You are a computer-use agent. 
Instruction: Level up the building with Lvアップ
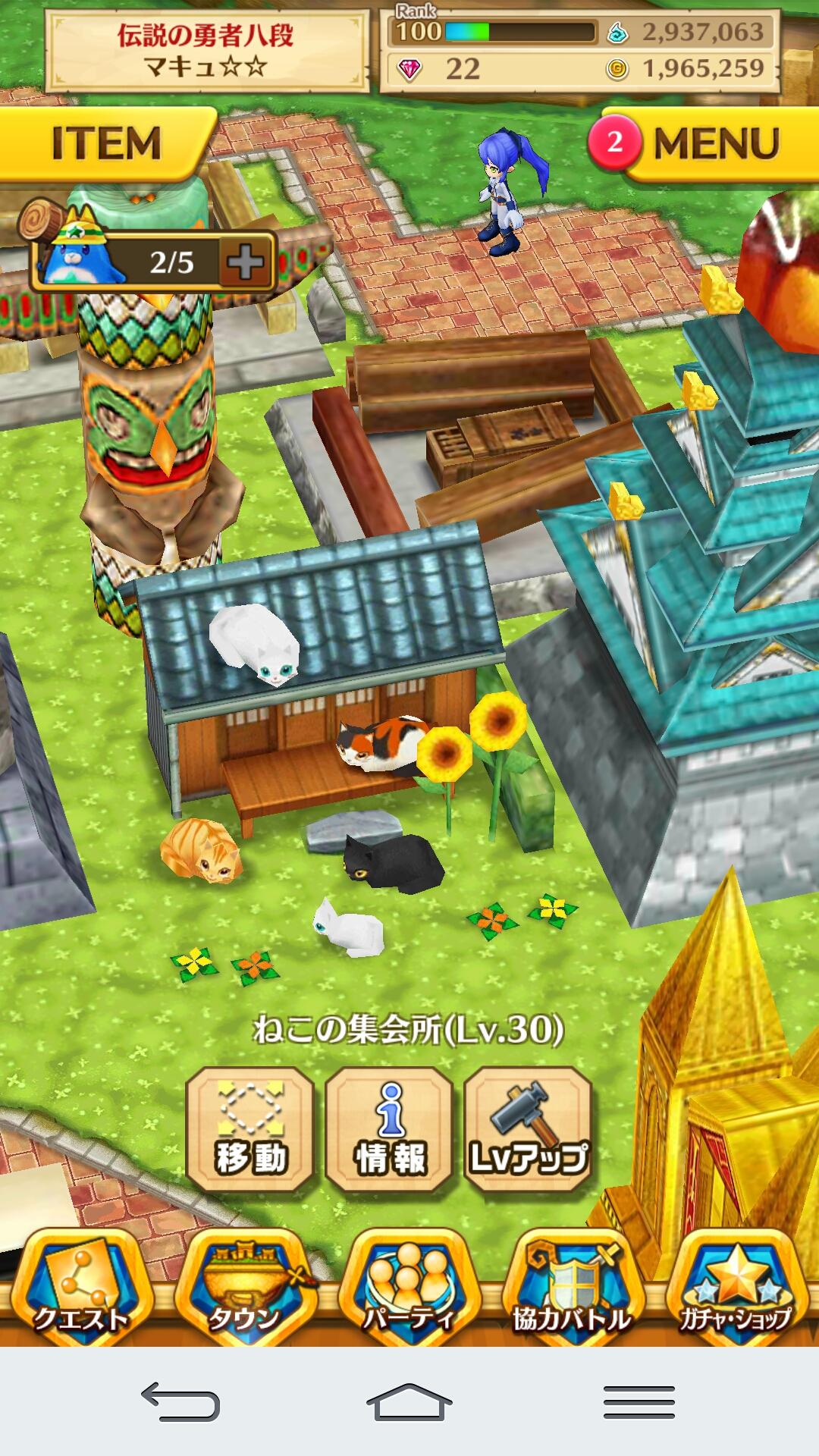528,1128
